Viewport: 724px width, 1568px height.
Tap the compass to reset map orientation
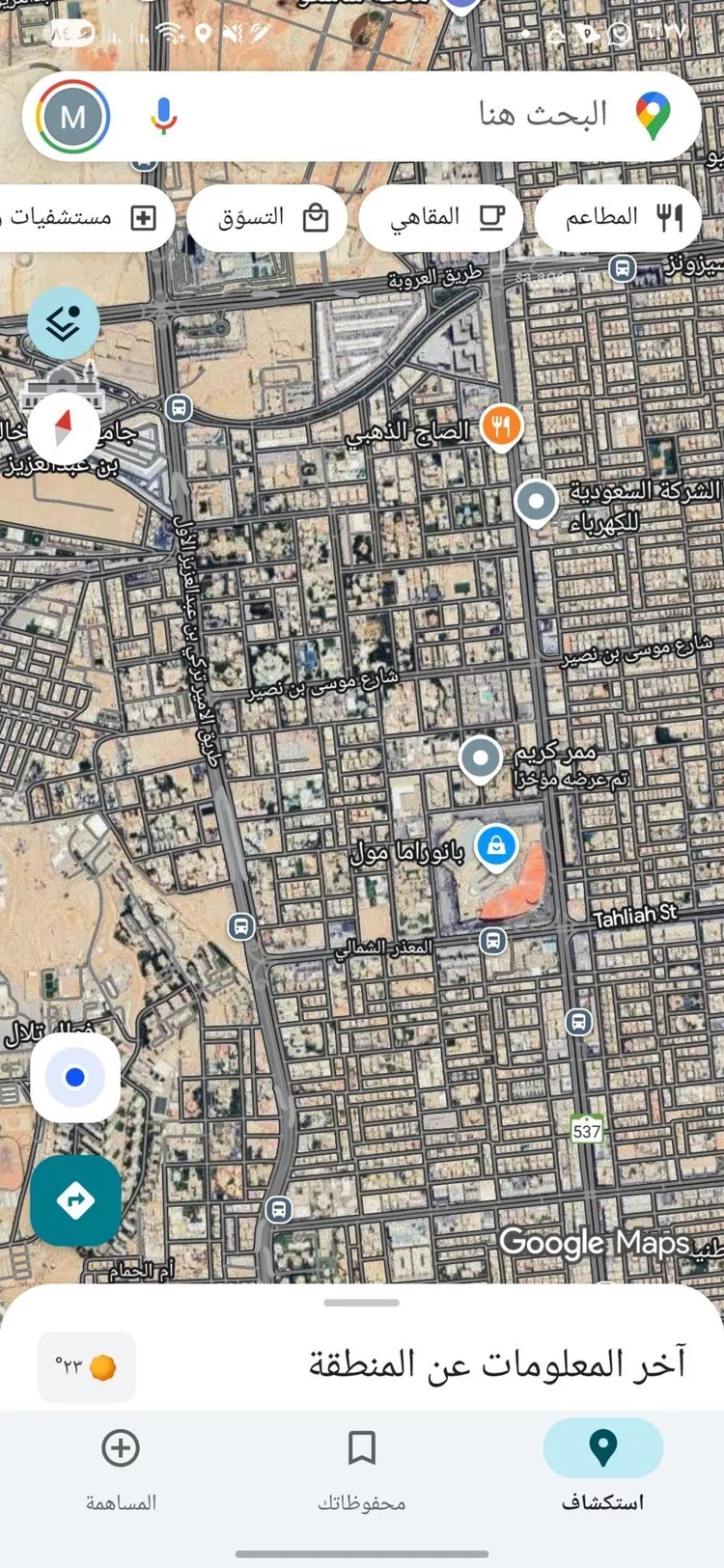tap(62, 427)
